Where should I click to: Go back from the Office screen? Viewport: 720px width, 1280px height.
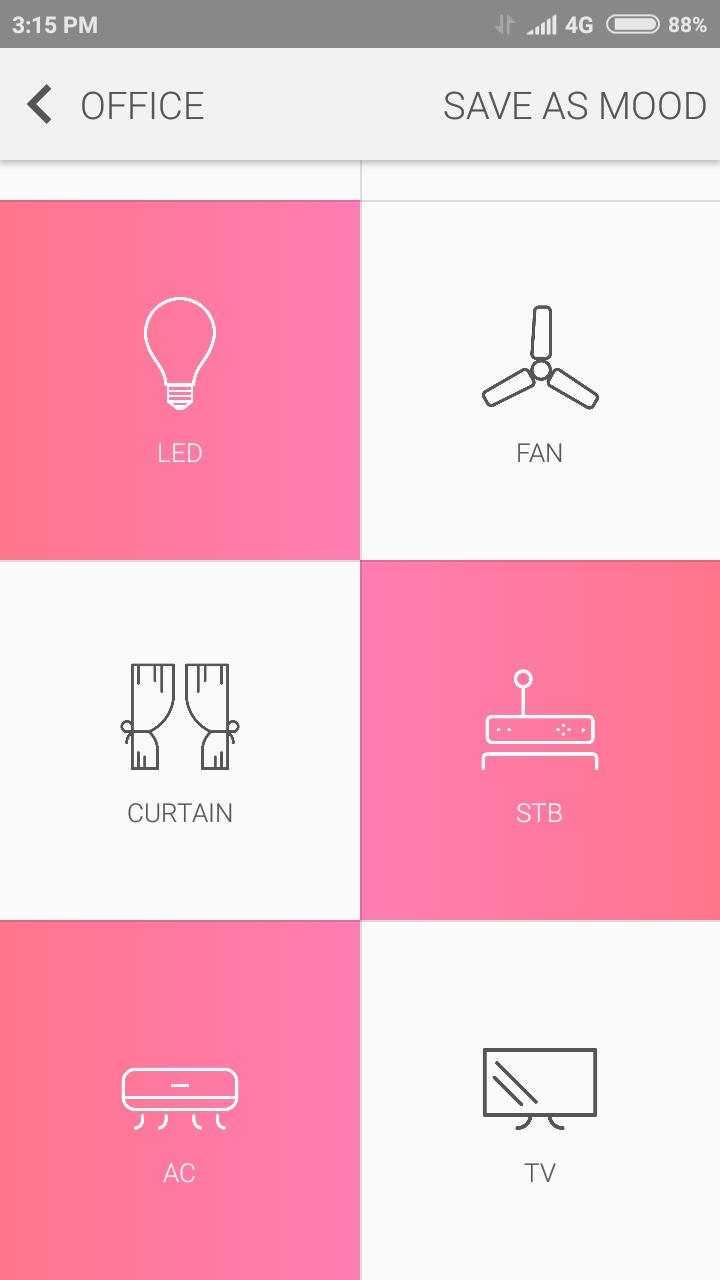point(40,105)
